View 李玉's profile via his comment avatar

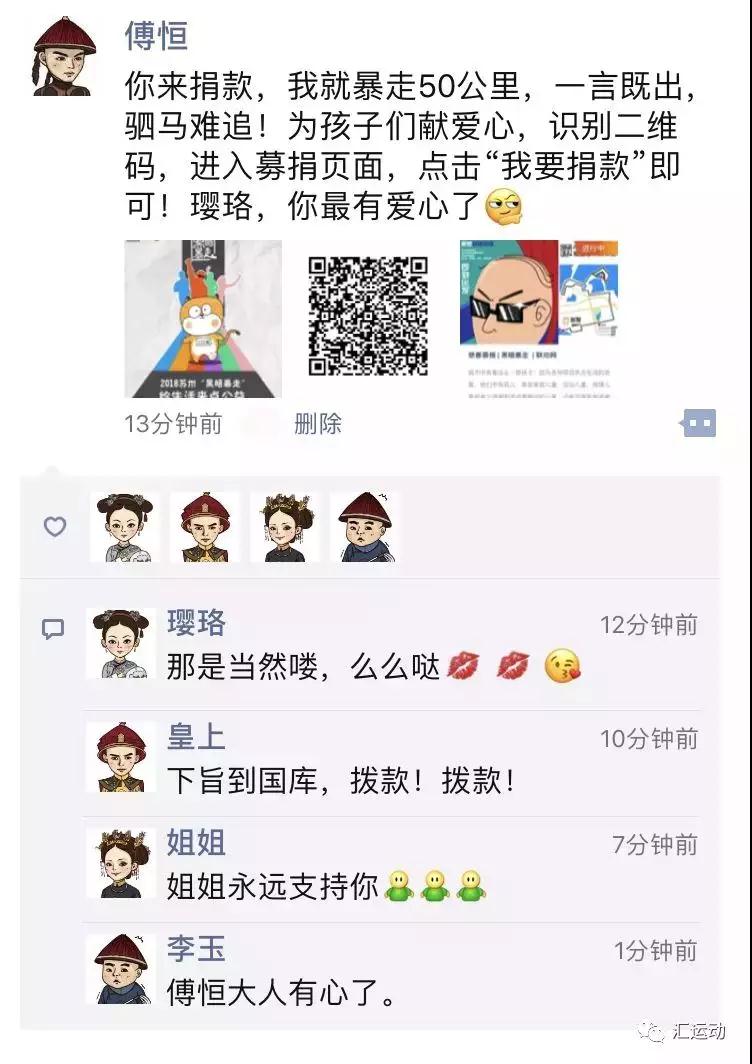coord(121,969)
